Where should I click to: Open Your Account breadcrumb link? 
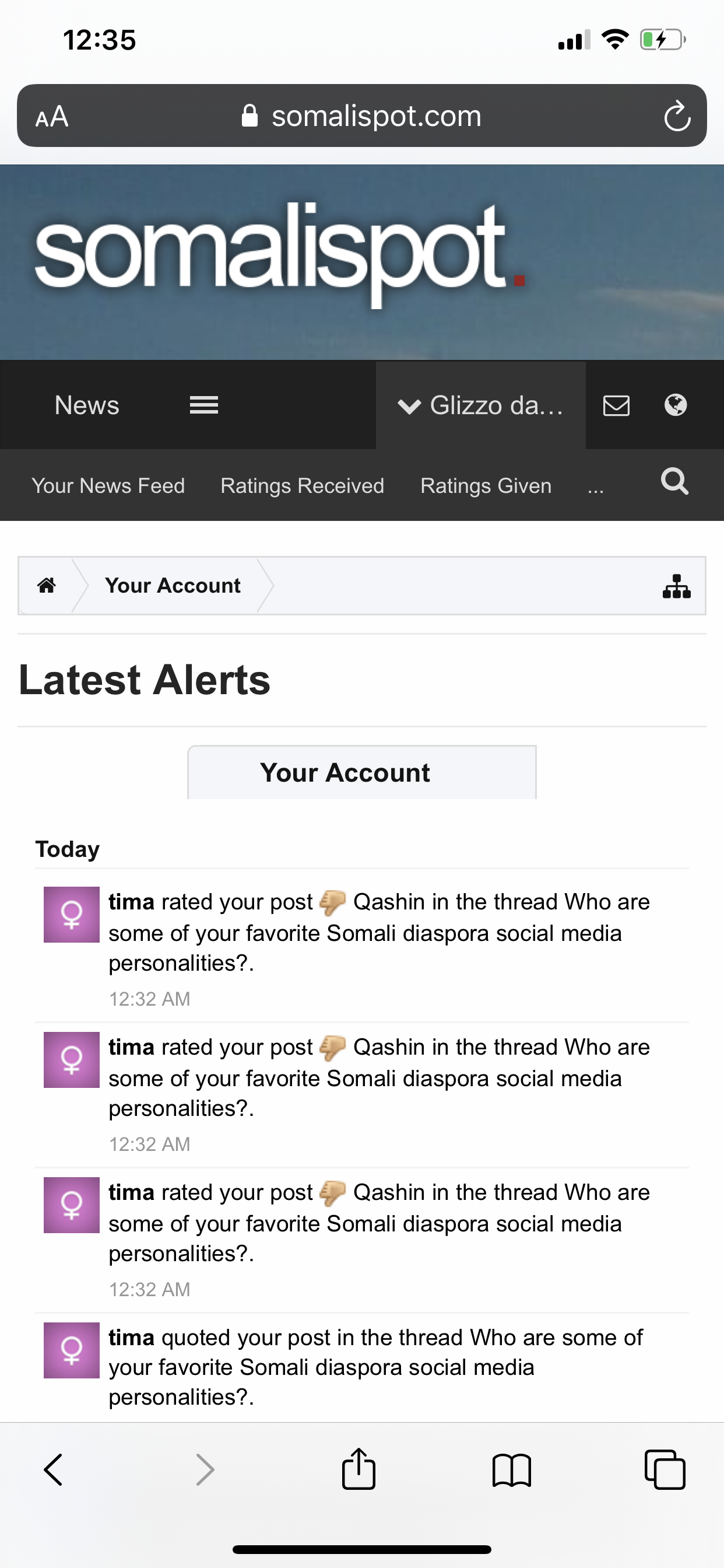click(173, 586)
